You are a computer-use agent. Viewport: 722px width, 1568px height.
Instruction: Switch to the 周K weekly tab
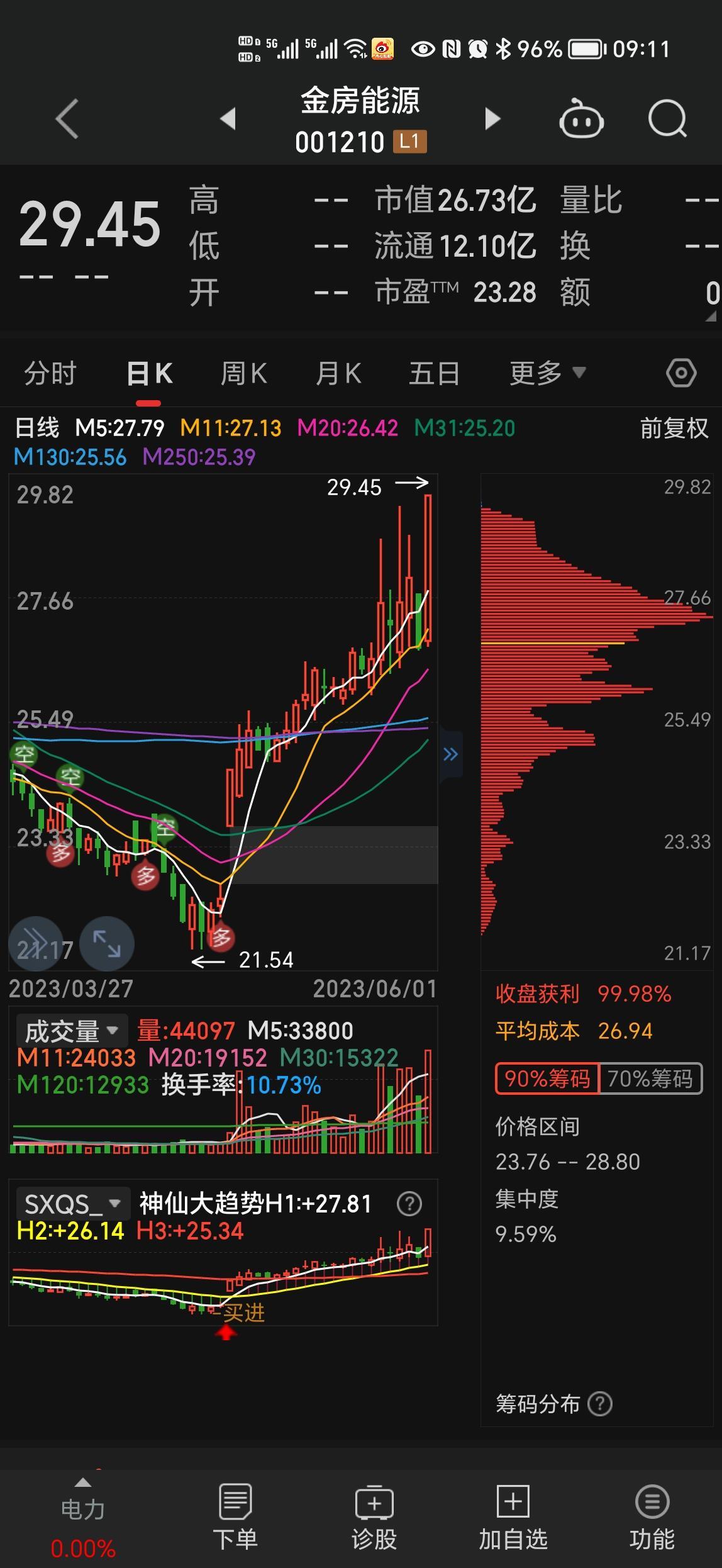coord(242,372)
